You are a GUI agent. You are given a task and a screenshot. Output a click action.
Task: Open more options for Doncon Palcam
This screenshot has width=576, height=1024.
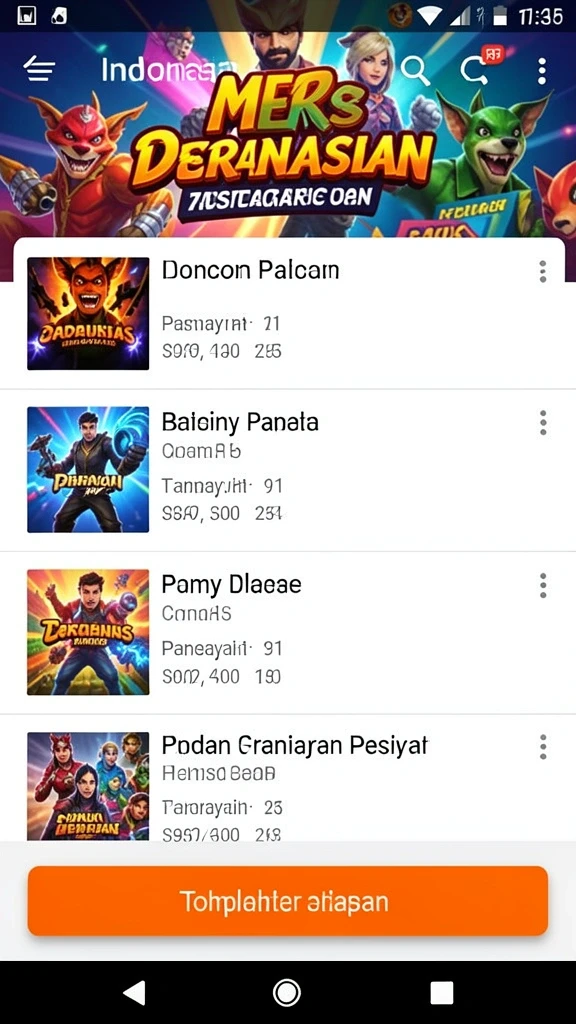coord(543,271)
